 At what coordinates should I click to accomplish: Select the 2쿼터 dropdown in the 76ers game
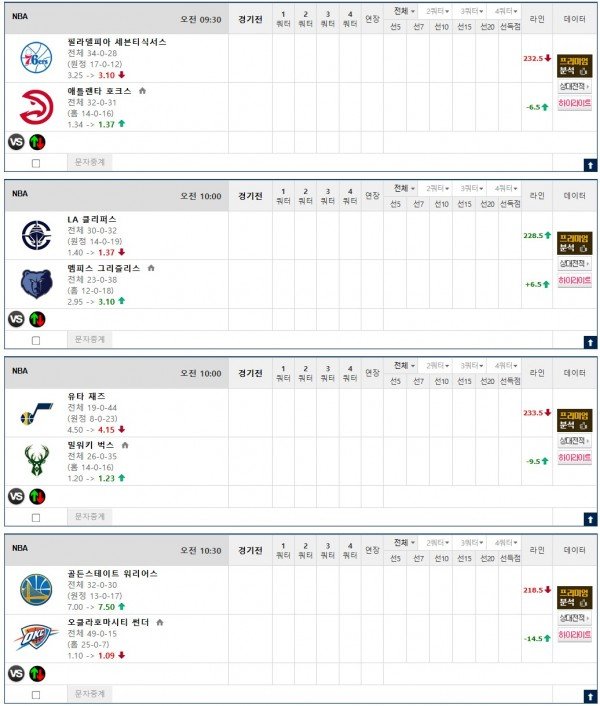point(437,11)
